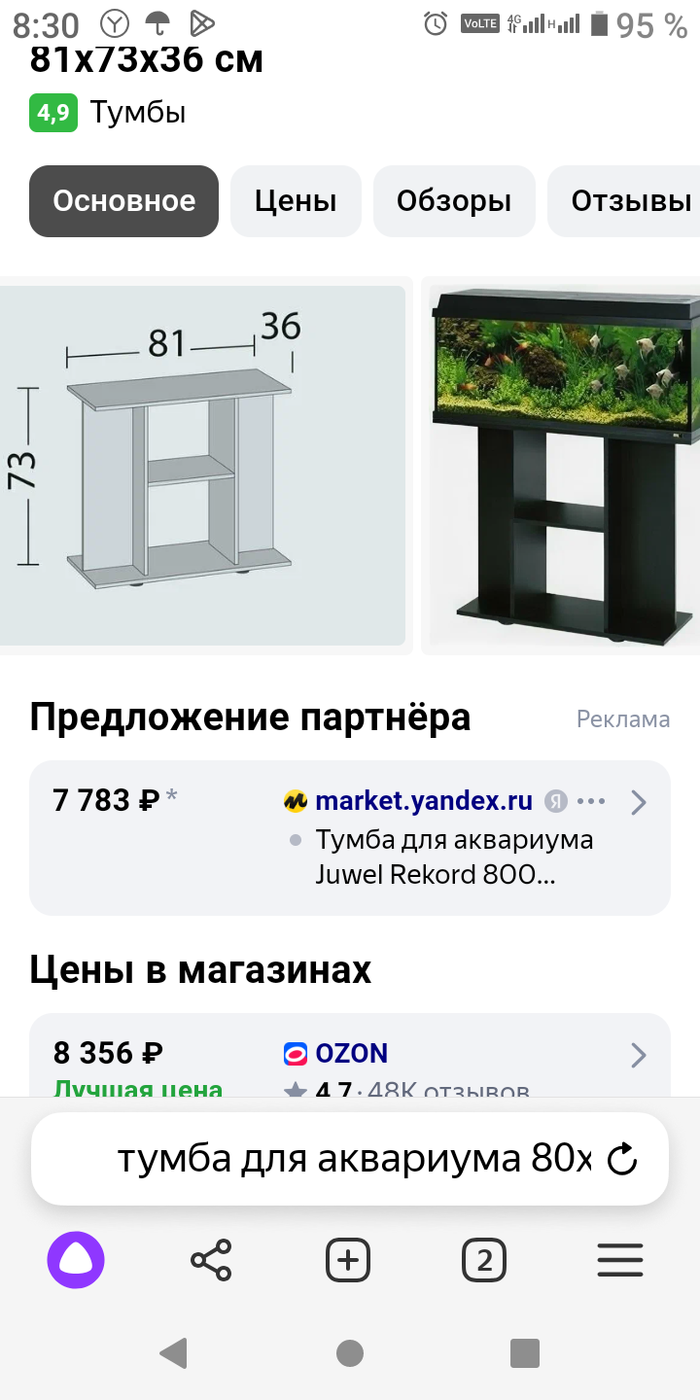Screen dimensions: 700x1400
Task: Open the stand dimensions diagram image
Action: 203,466
